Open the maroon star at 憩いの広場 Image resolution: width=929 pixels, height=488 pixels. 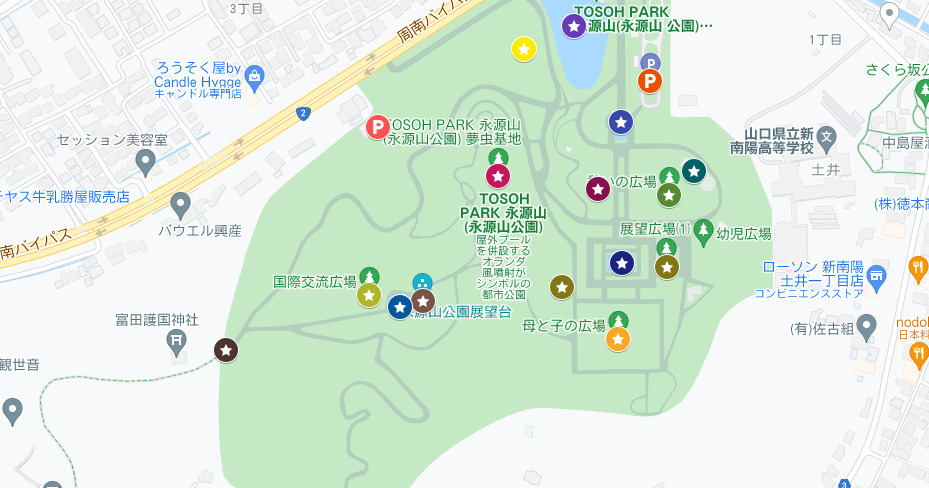pos(597,188)
